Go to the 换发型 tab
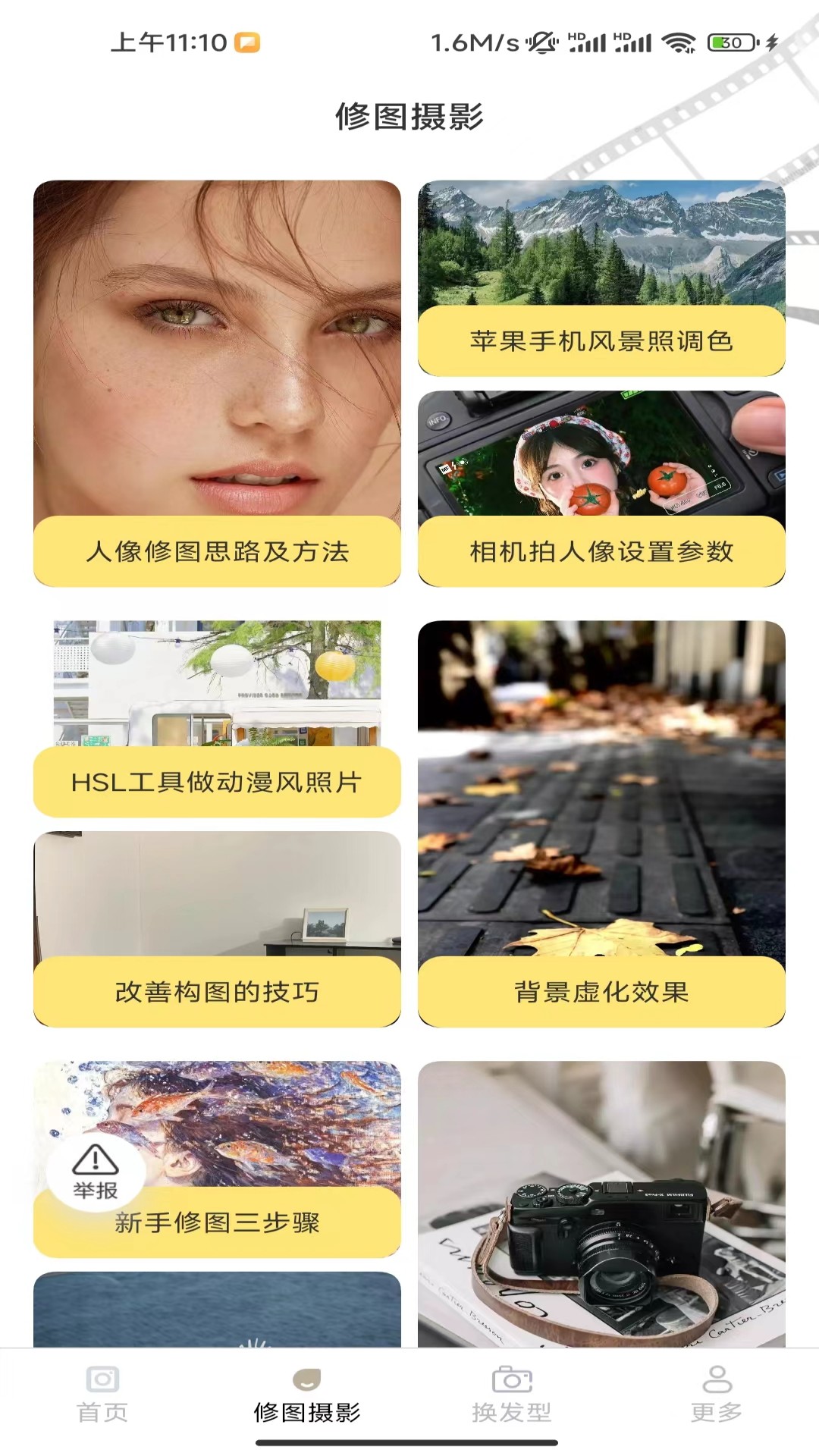 pos(512,1395)
